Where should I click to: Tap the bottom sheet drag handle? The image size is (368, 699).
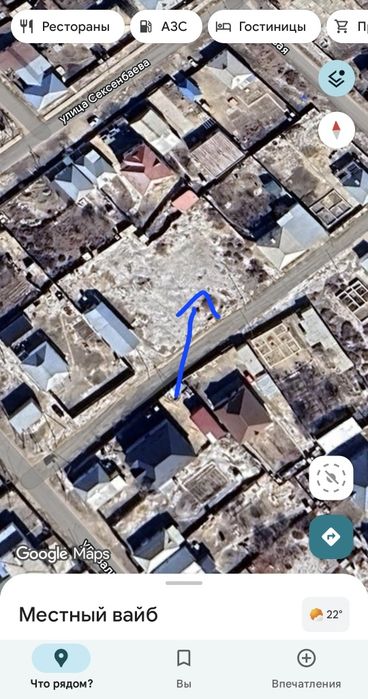tap(184, 583)
